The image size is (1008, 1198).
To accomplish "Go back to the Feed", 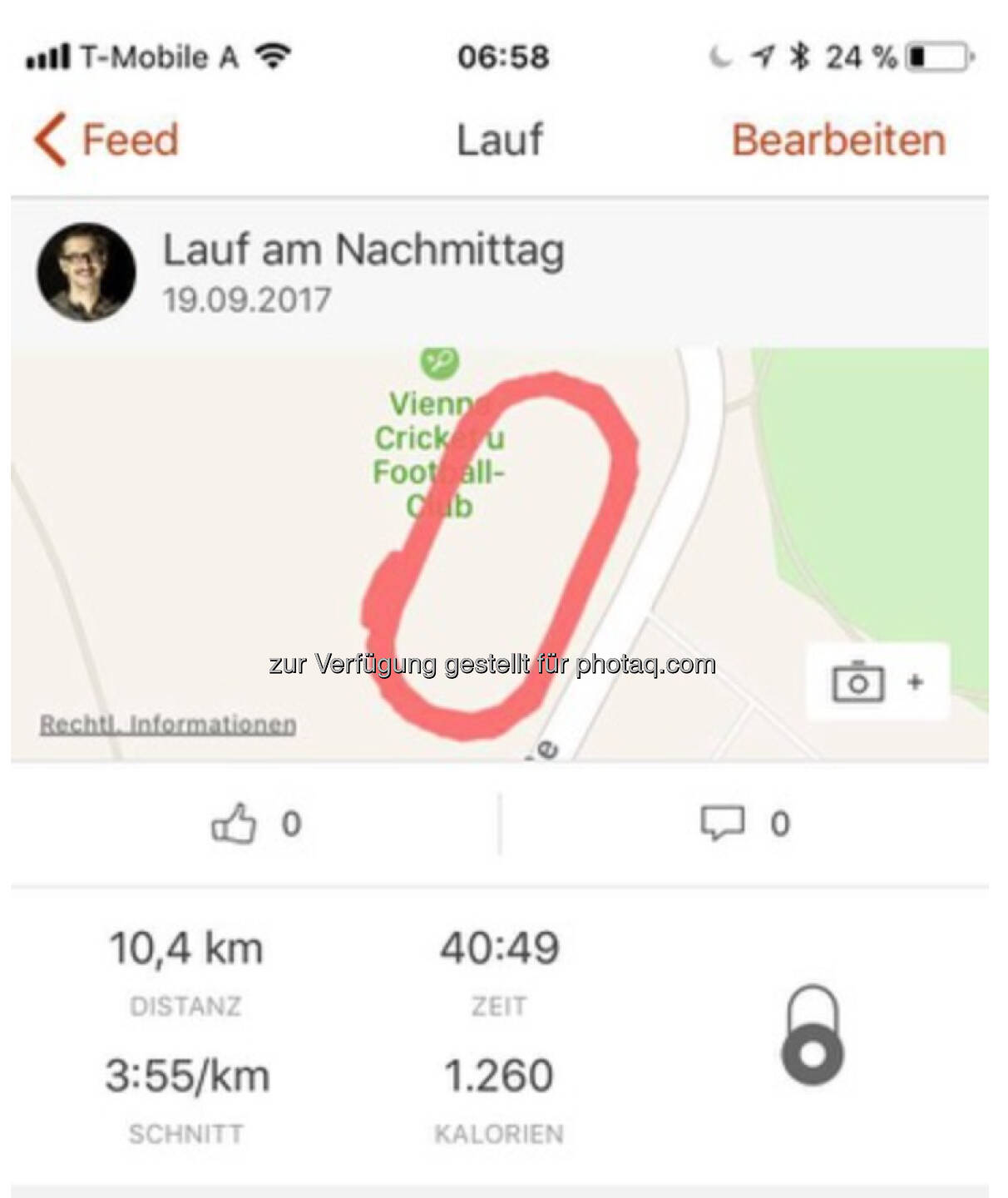I will (106, 140).
